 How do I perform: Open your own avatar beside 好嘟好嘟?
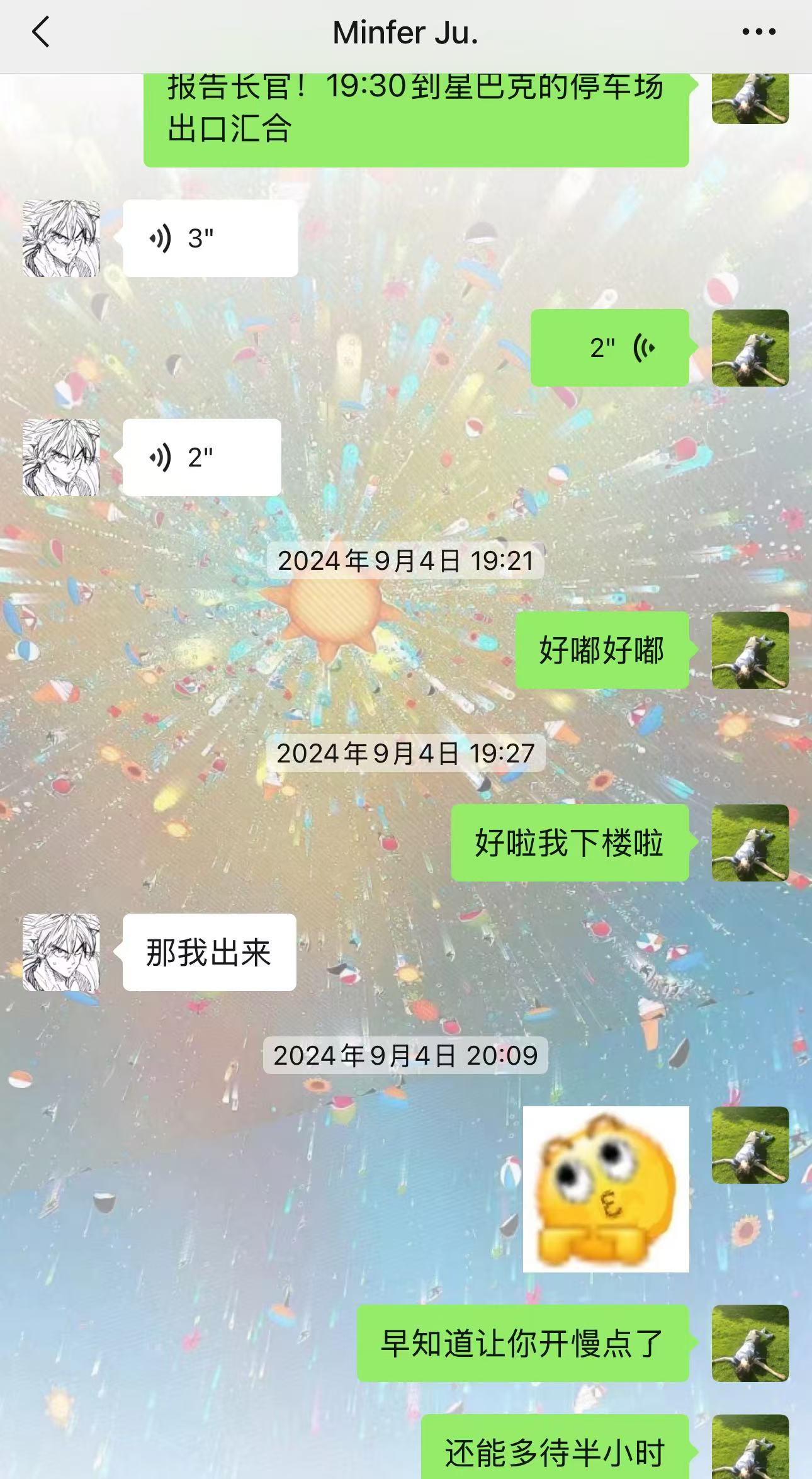(750, 650)
